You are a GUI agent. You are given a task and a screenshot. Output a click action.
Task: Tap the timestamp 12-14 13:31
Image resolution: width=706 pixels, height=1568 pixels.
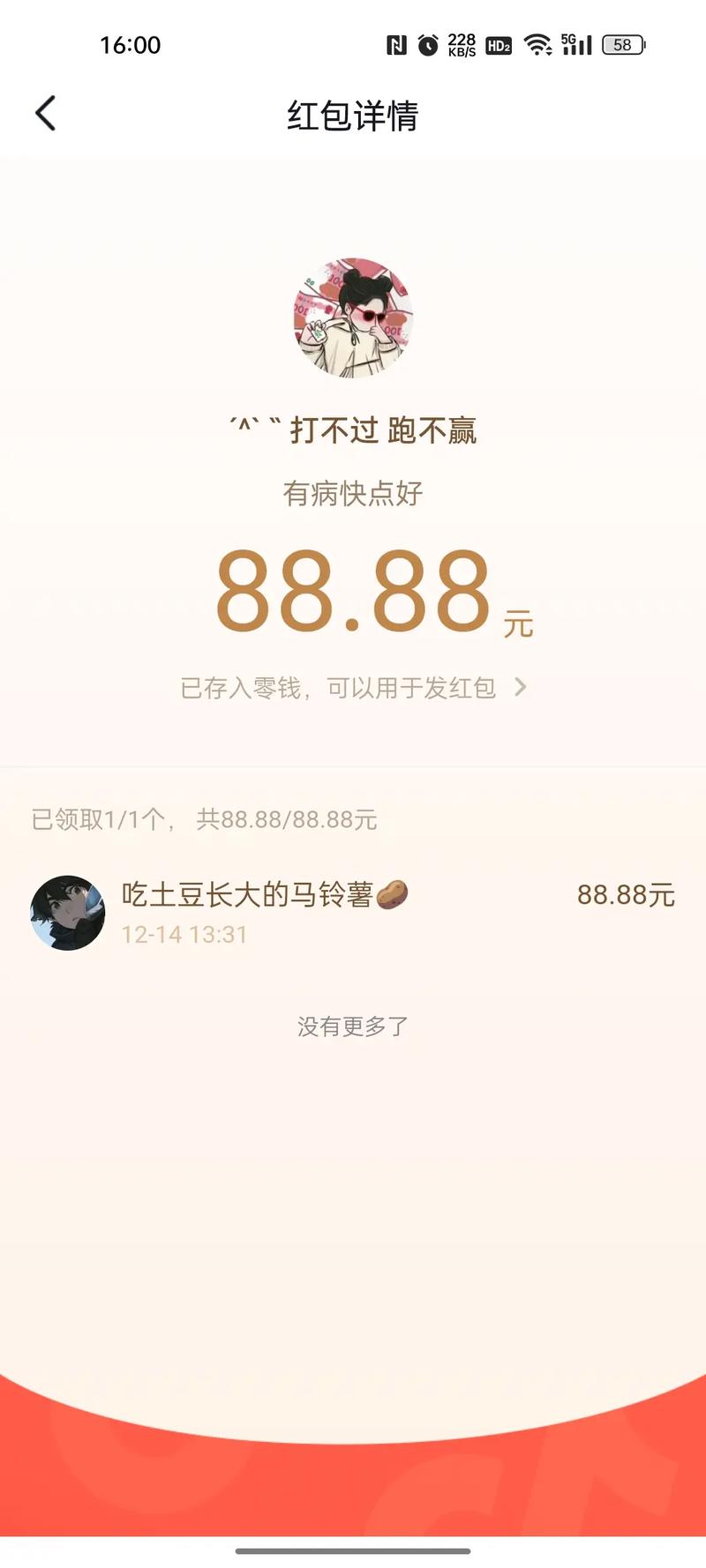click(184, 935)
